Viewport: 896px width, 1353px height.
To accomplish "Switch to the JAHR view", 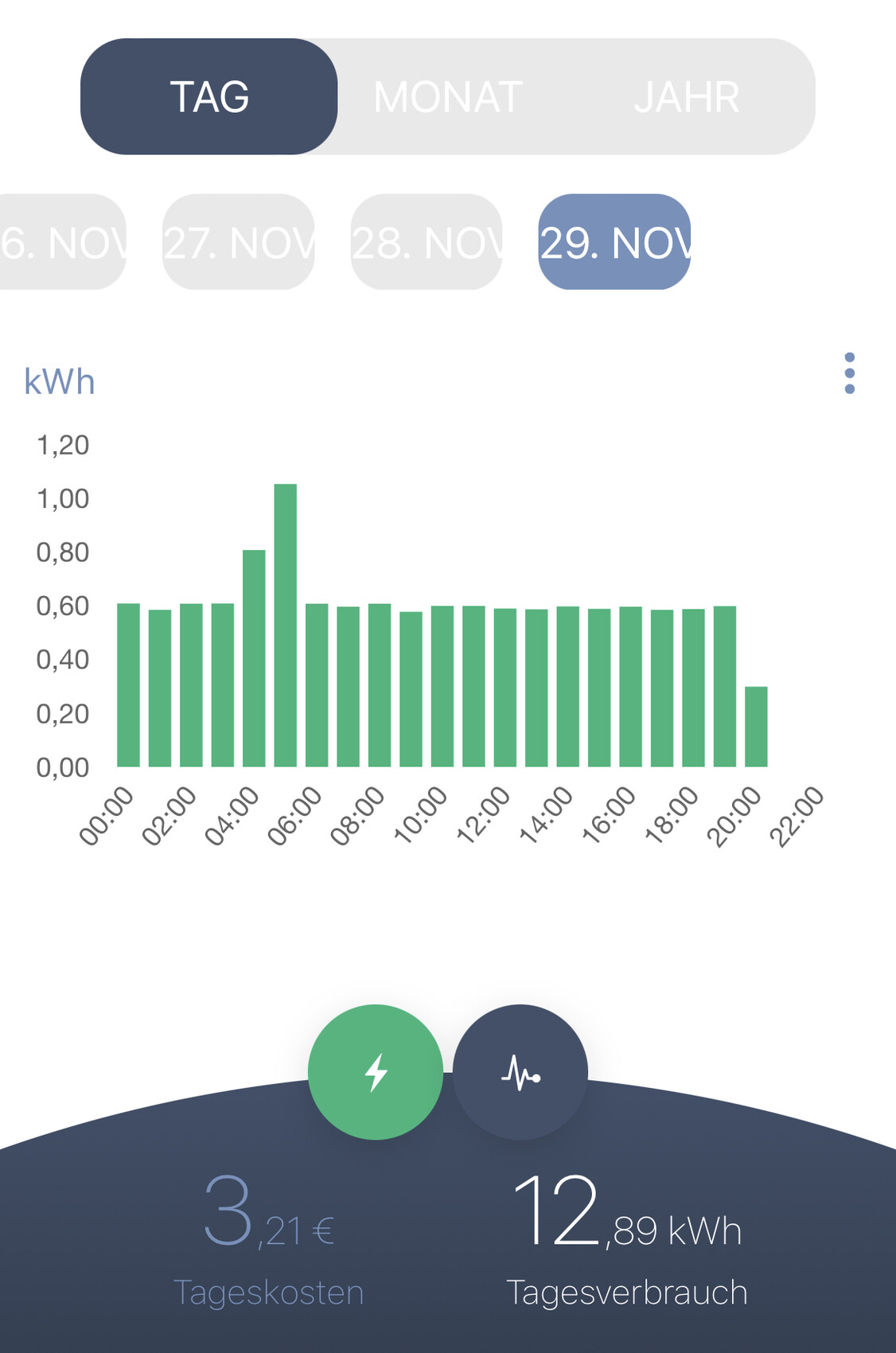I will coord(686,97).
